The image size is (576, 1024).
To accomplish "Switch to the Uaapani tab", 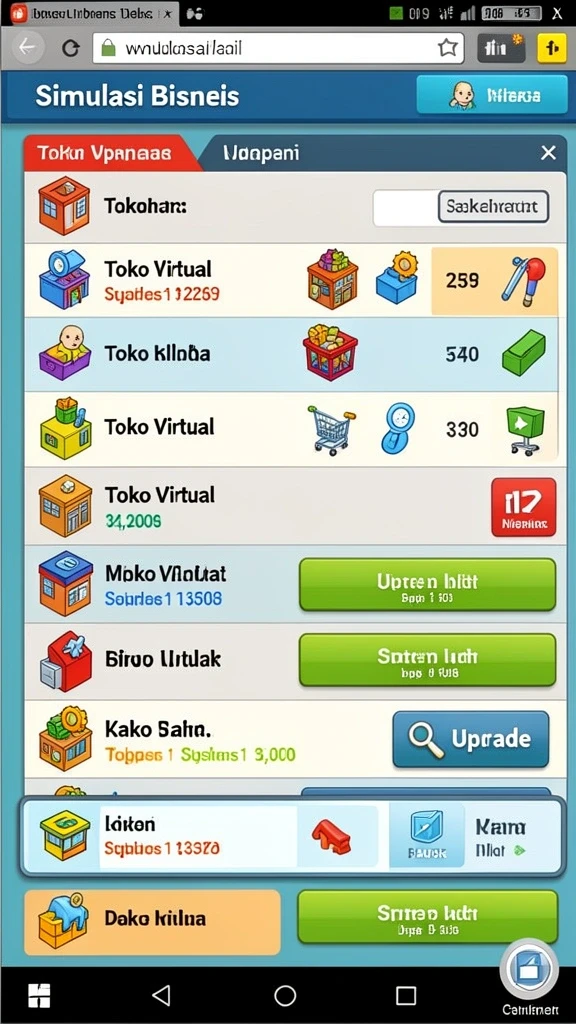I will 261,153.
